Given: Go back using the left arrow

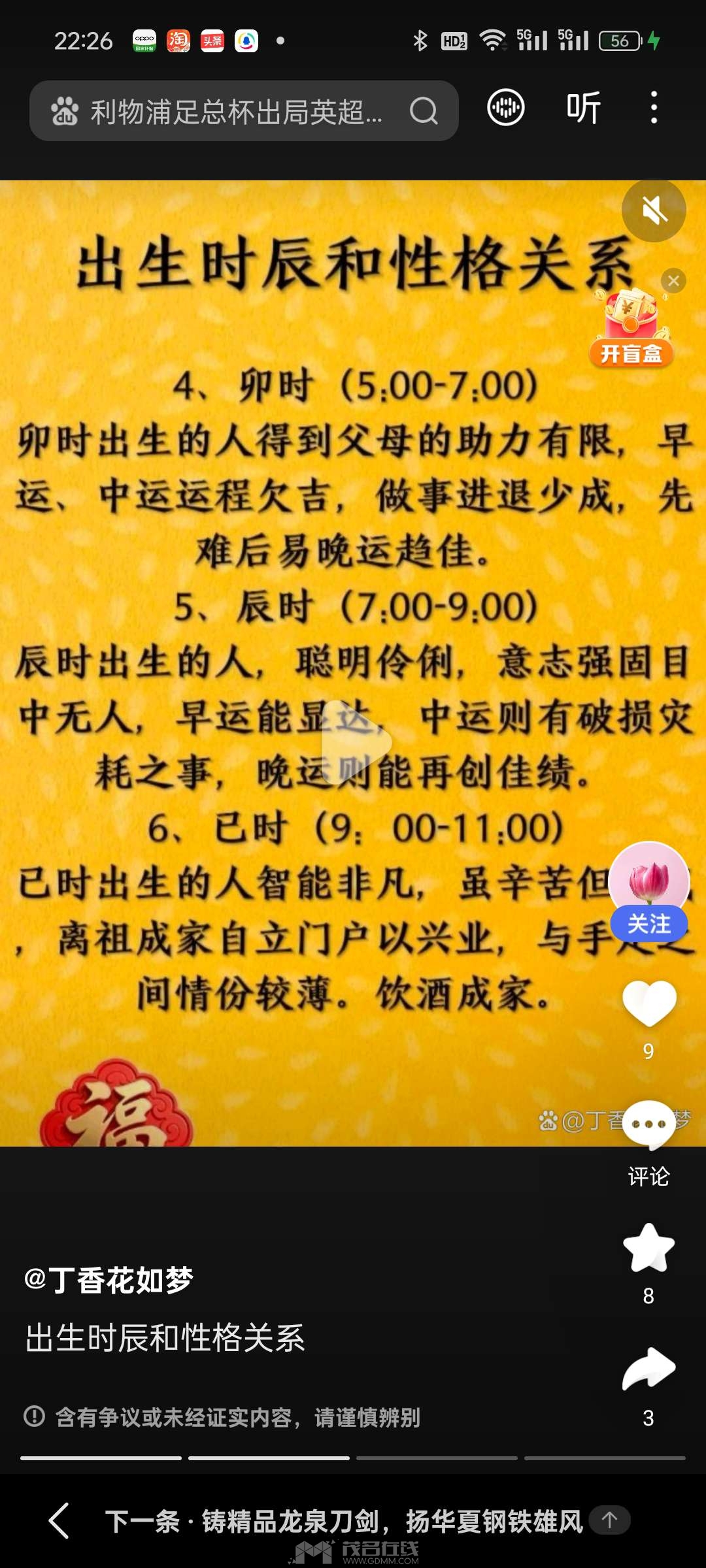Looking at the screenshot, I should (59, 1521).
